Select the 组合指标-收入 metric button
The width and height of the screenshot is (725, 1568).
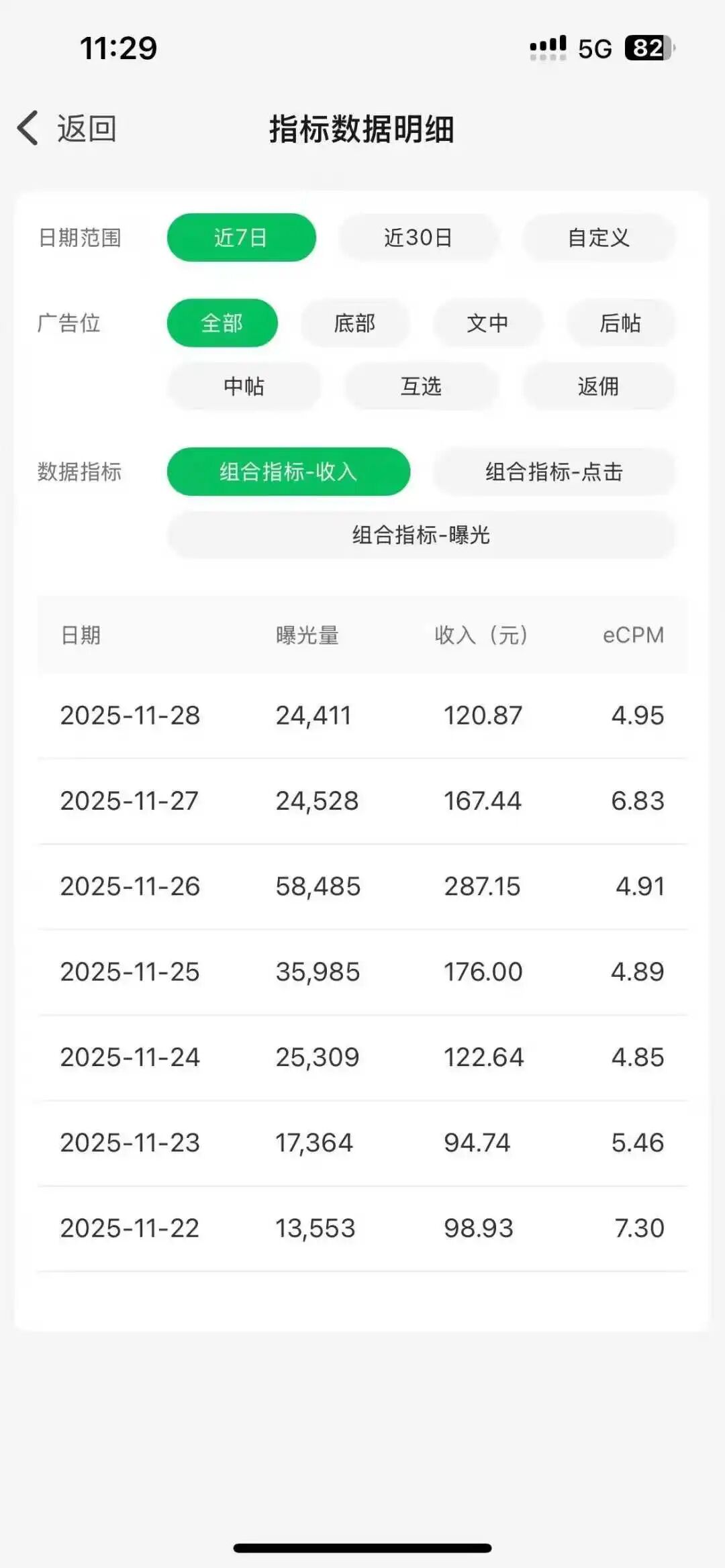coord(288,472)
